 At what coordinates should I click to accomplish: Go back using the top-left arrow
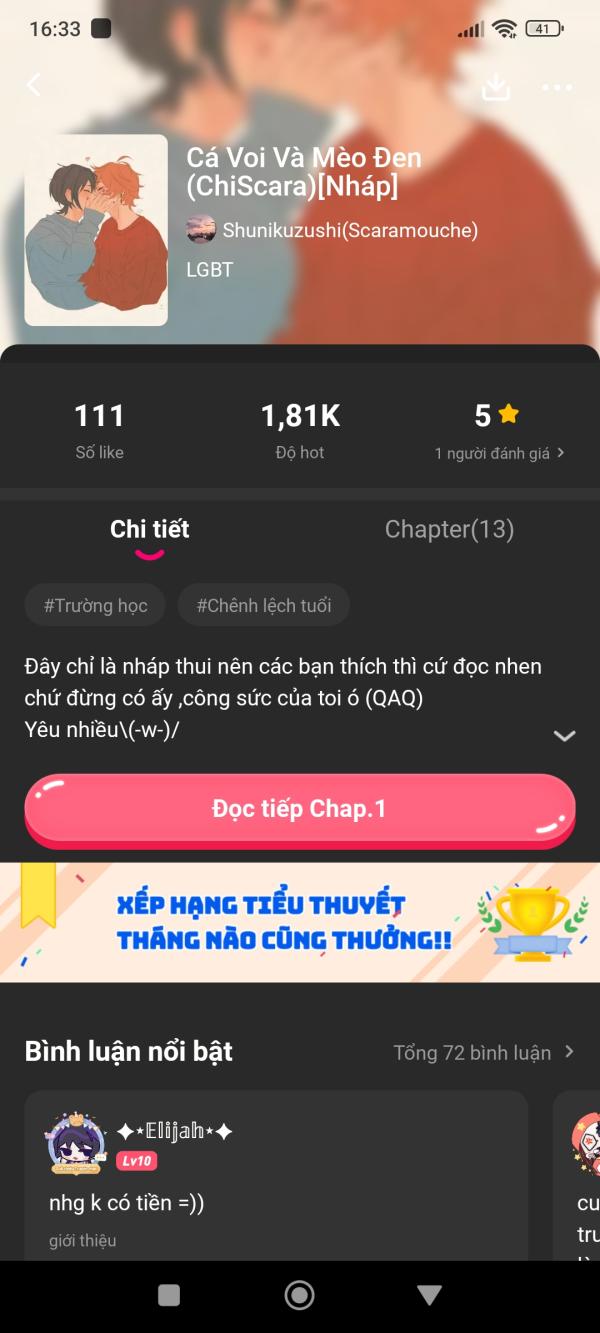[34, 85]
